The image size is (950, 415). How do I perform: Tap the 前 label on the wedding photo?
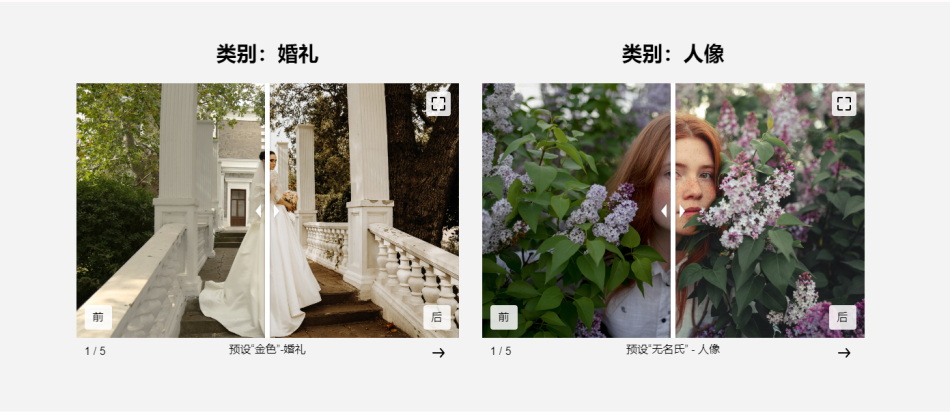98,317
